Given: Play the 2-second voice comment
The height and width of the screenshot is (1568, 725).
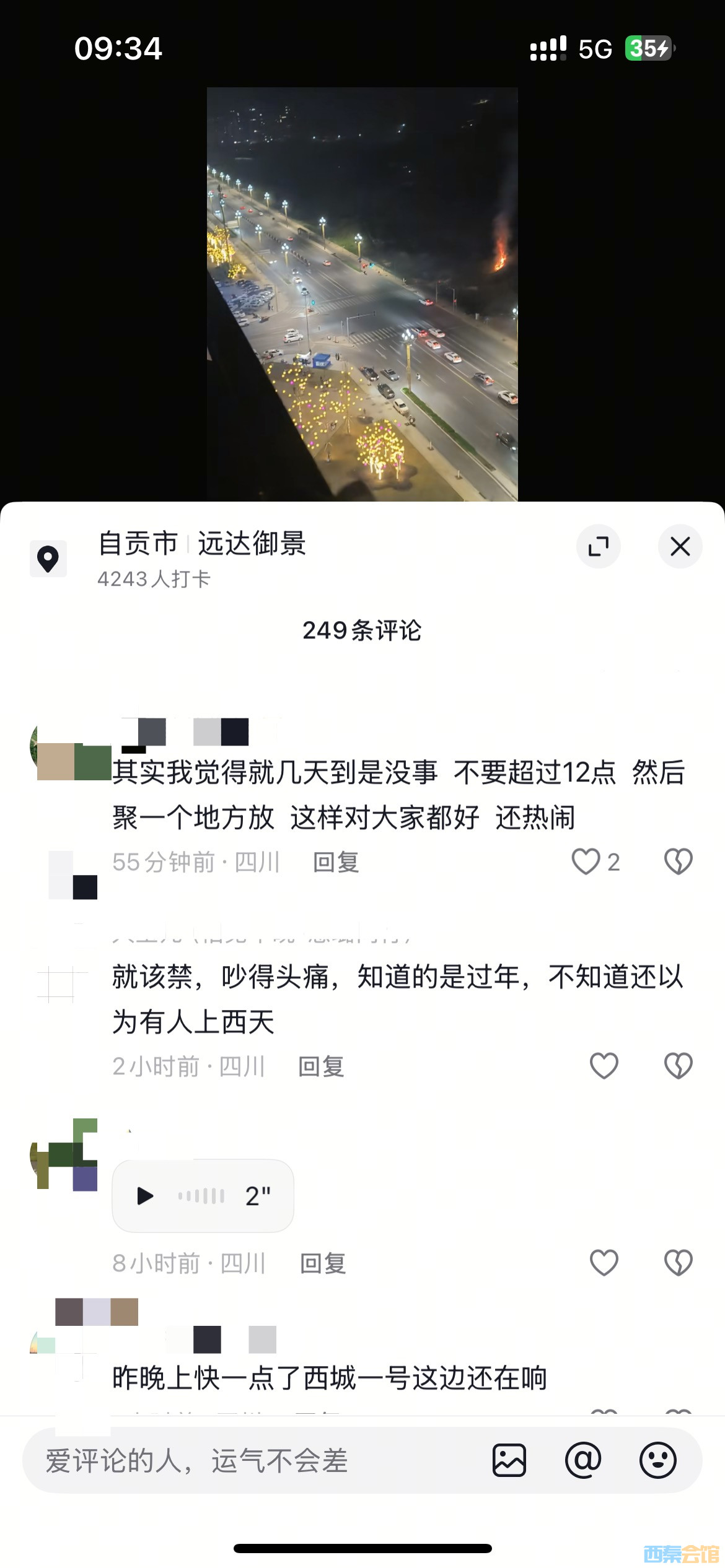Looking at the screenshot, I should click(x=146, y=1196).
